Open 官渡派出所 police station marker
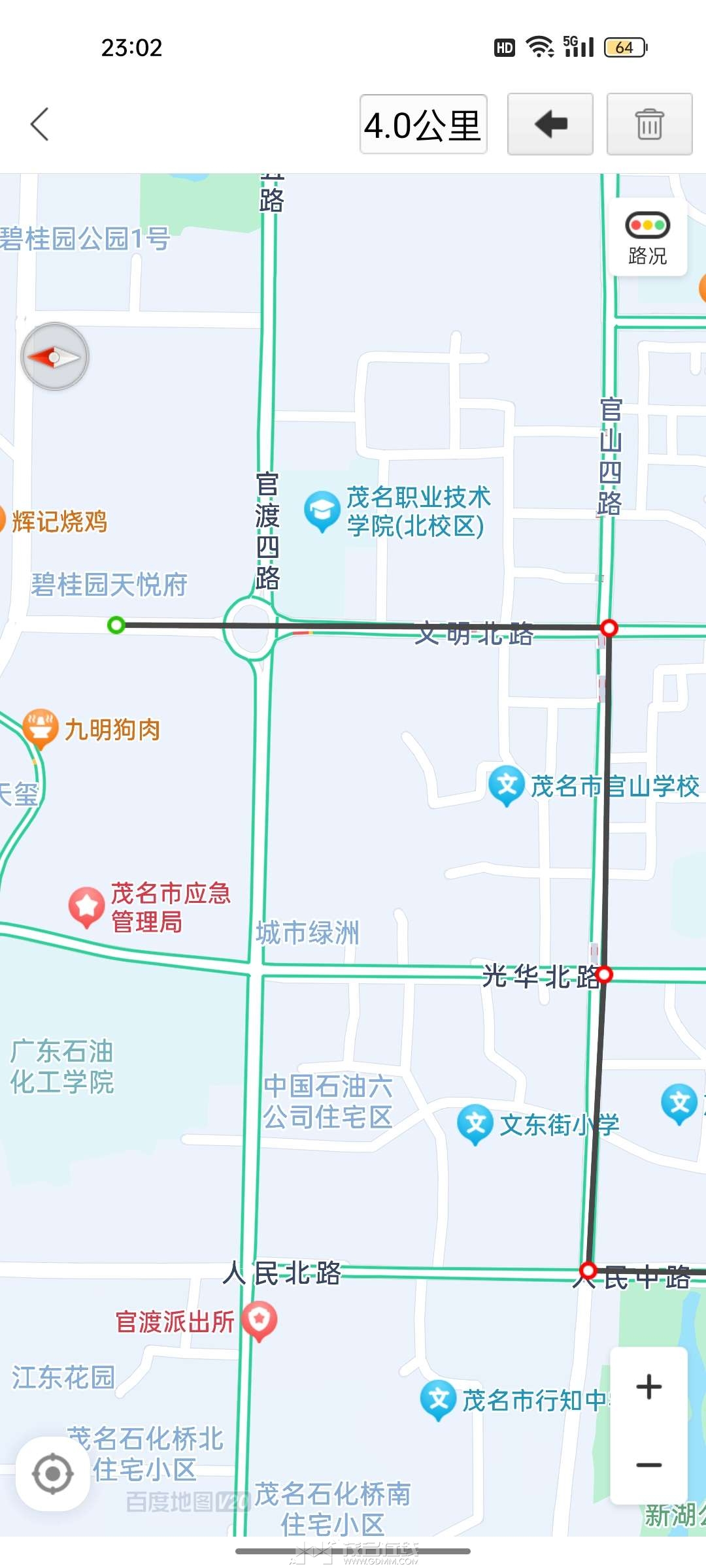Viewport: 706px width, 1568px height. (x=260, y=1320)
